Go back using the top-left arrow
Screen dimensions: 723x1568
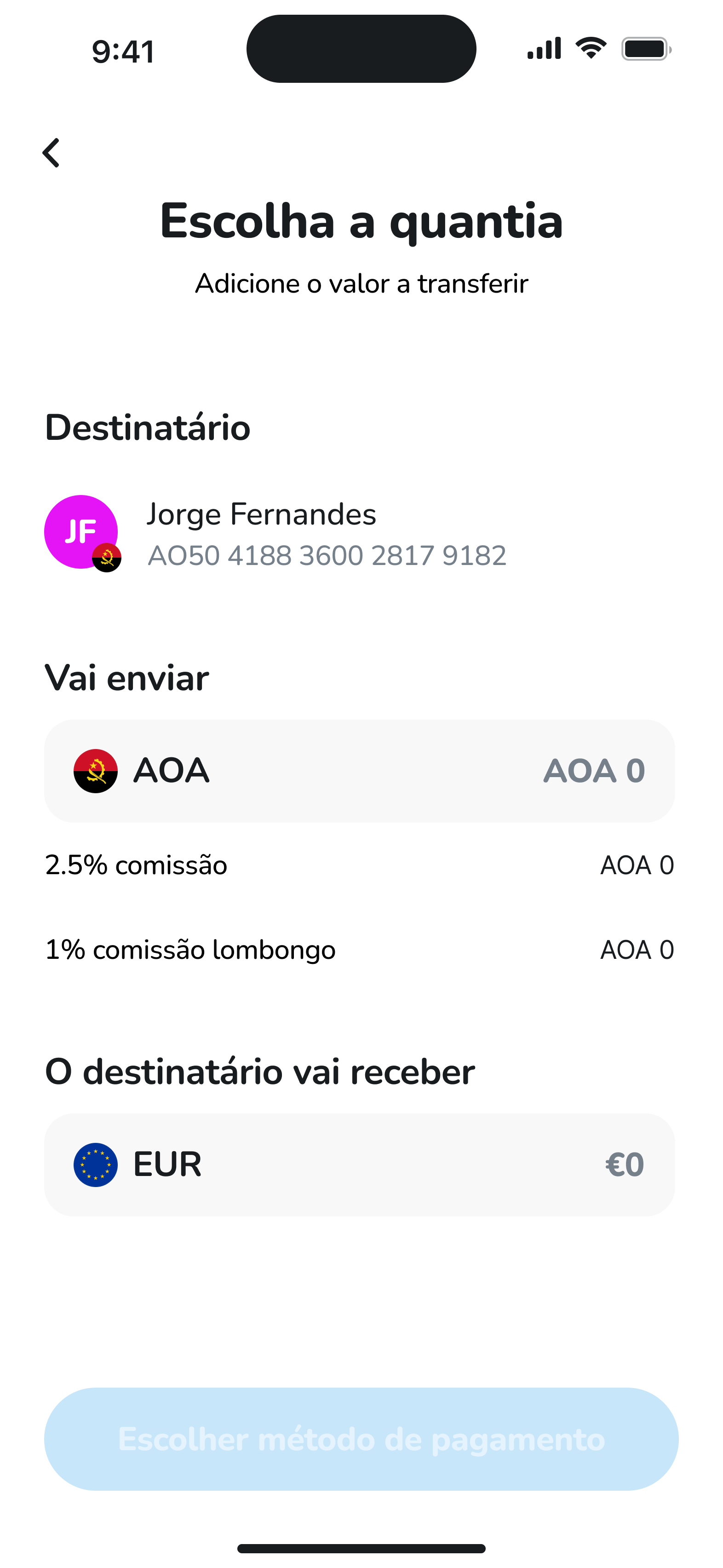52,153
